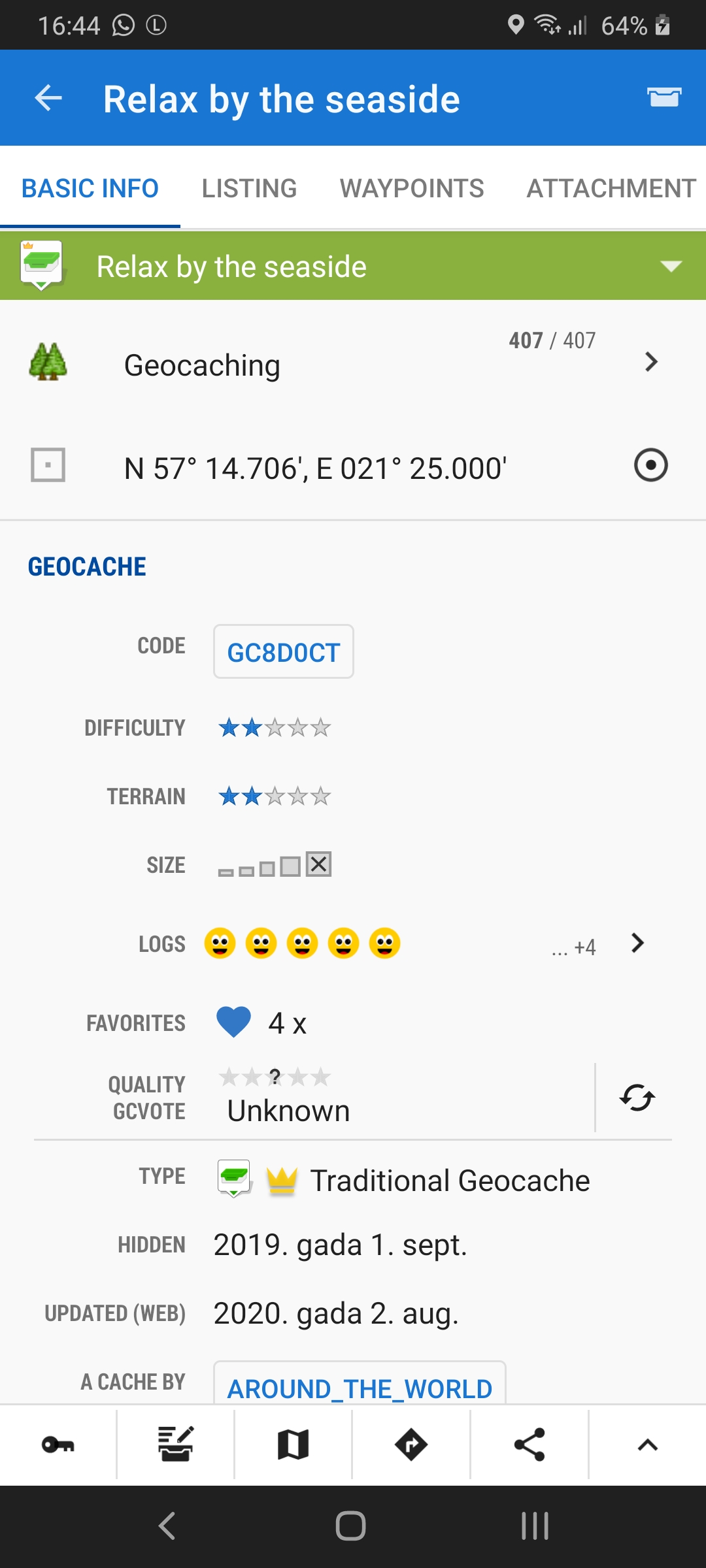
Task: Open the logs list chevron
Action: tap(637, 943)
